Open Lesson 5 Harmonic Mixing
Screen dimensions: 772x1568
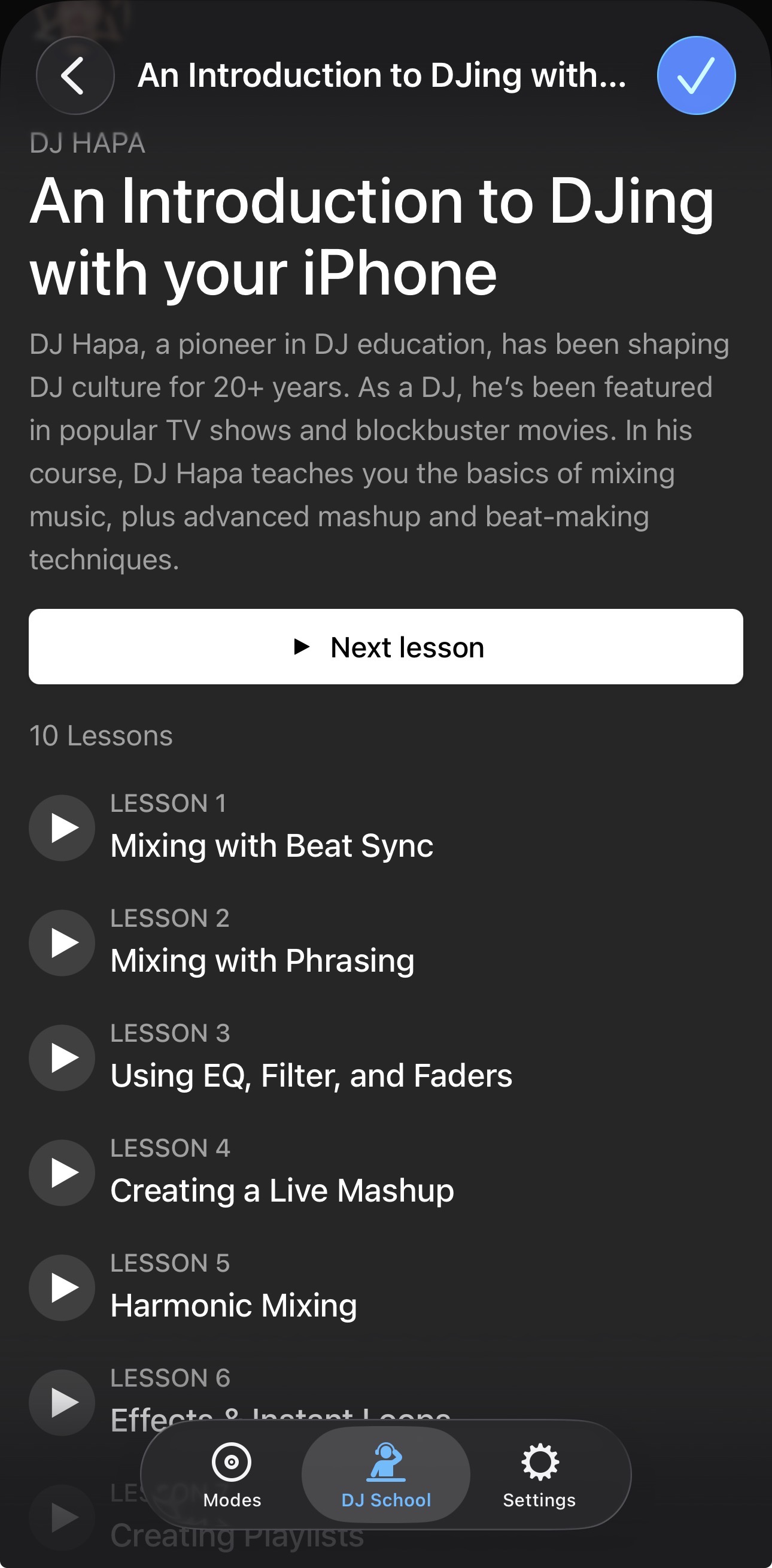[233, 1305]
